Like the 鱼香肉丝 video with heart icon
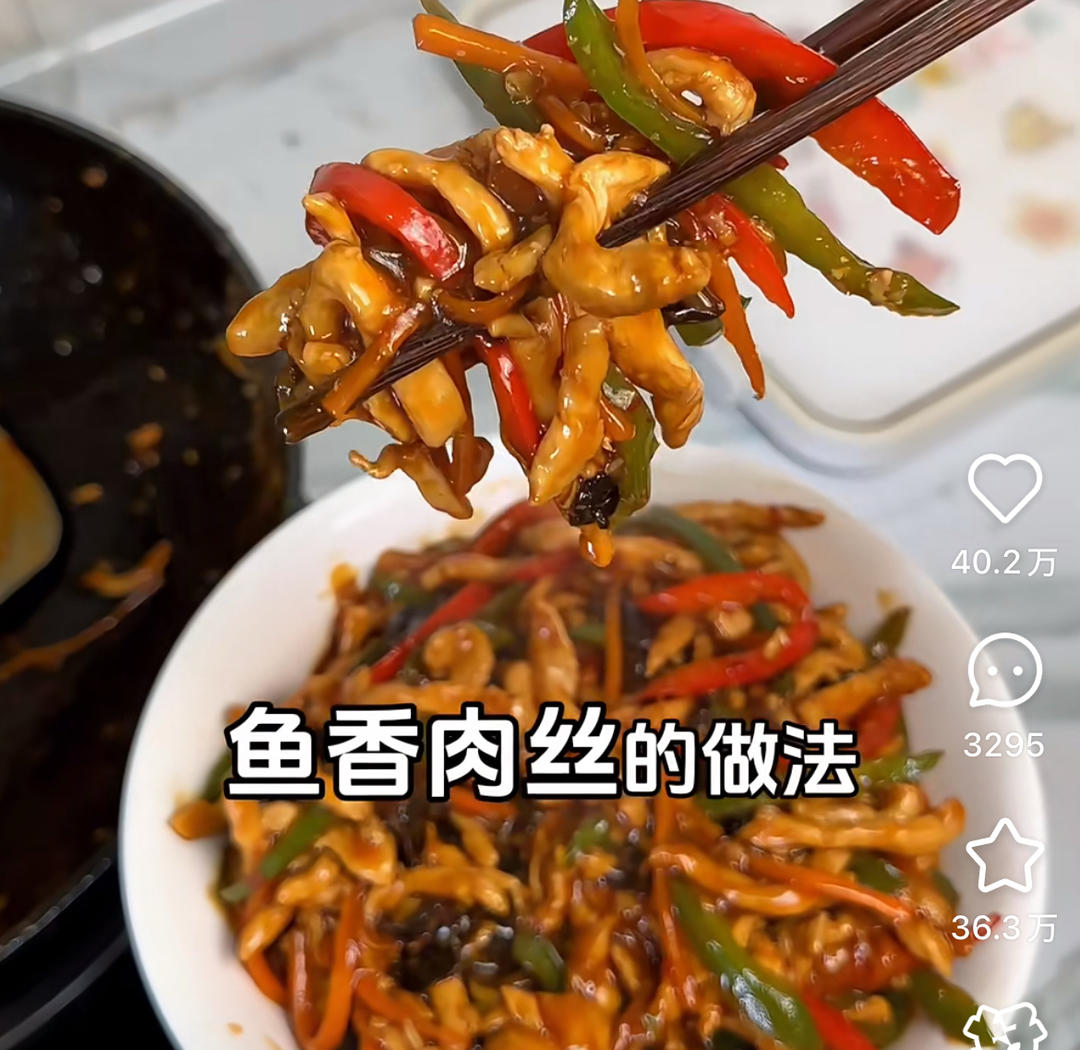1080x1050 pixels. [1004, 487]
